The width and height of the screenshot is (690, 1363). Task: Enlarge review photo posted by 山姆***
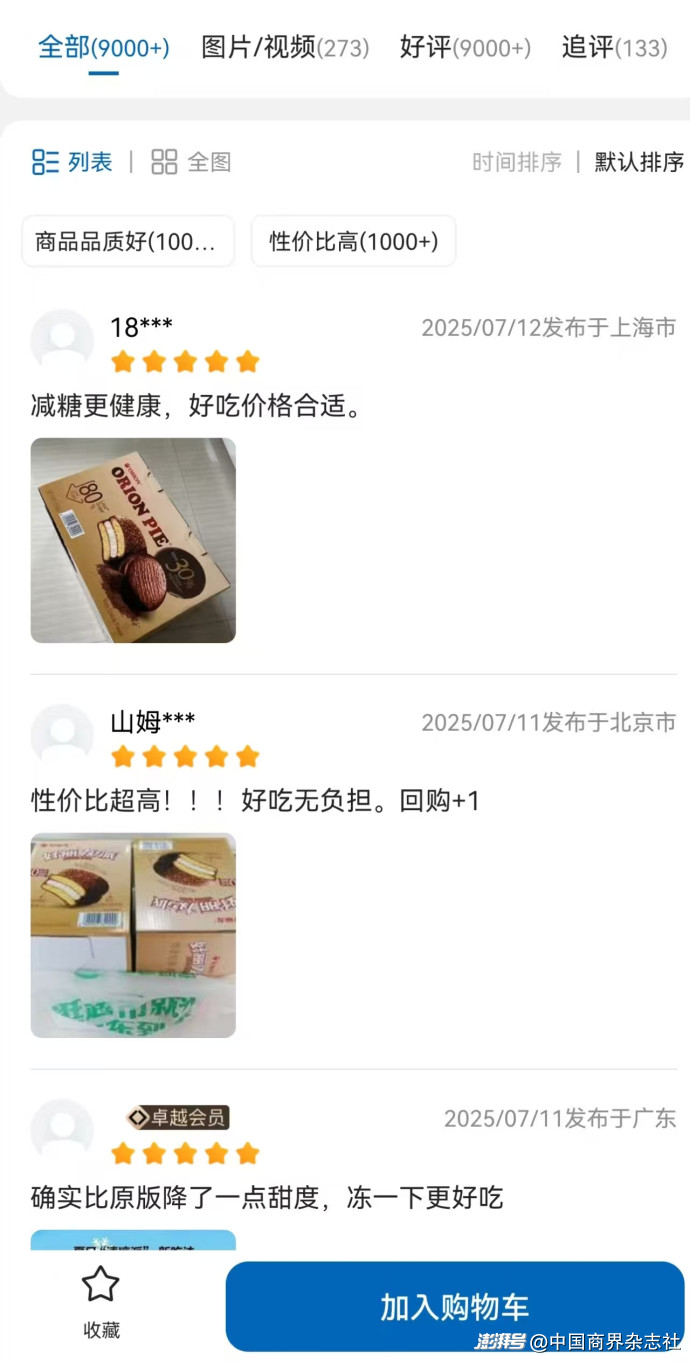pos(133,935)
